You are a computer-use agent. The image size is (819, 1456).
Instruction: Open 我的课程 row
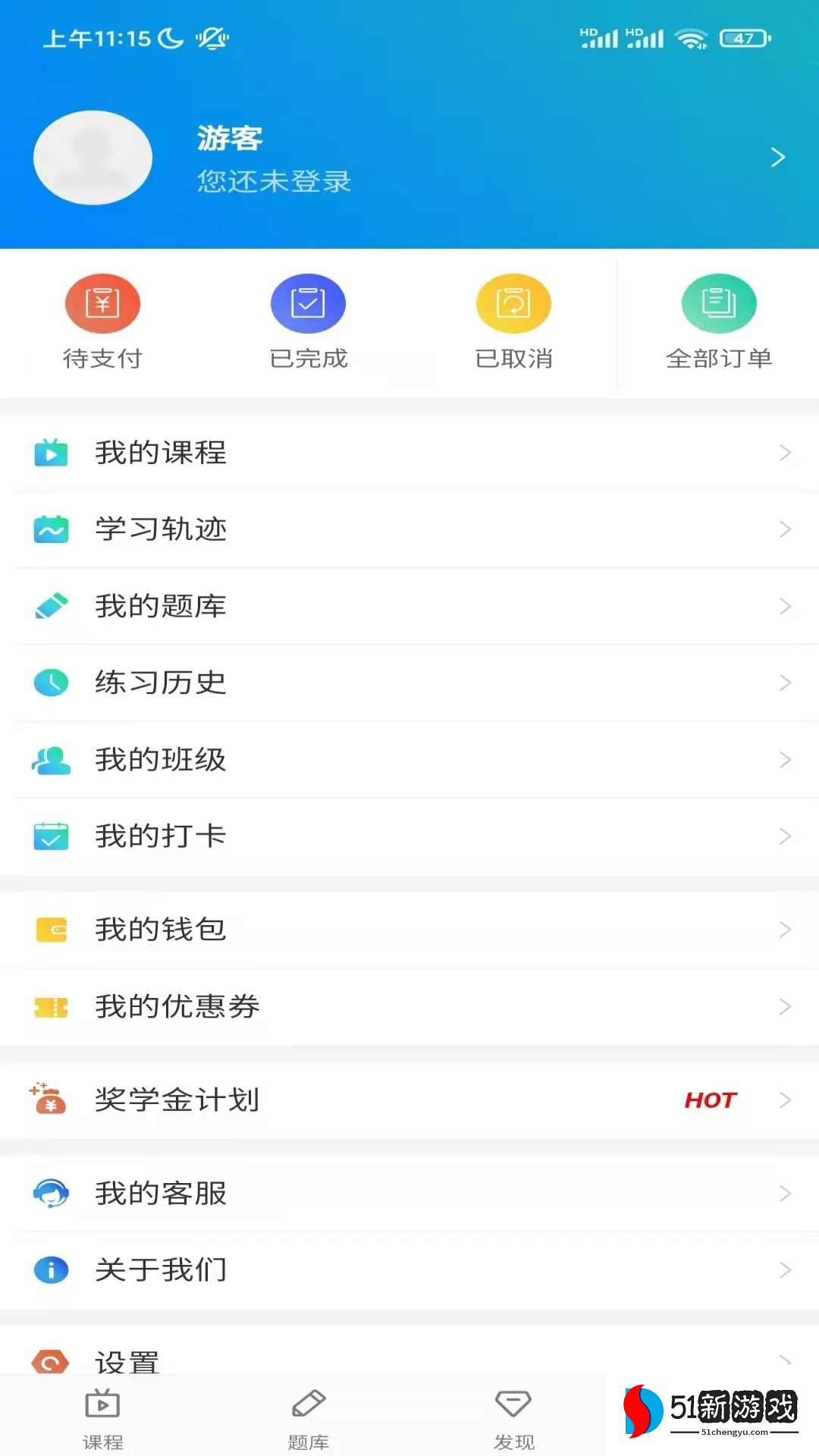click(409, 453)
